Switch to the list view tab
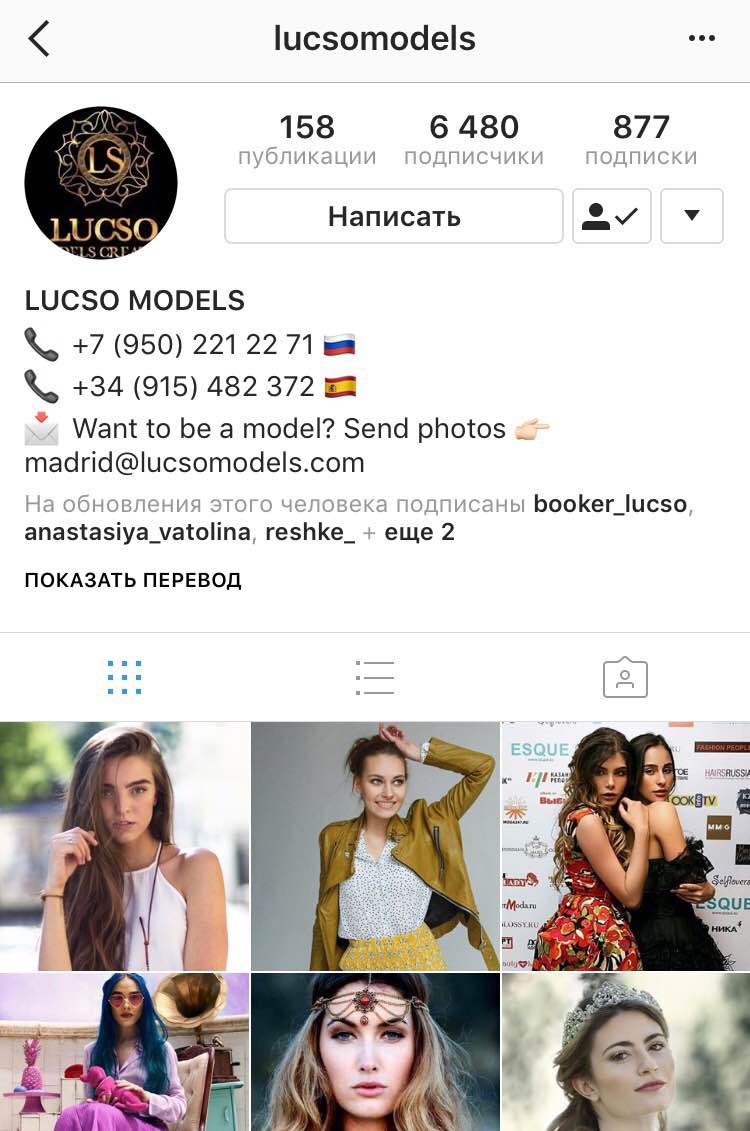The width and height of the screenshot is (750, 1131). pos(375,678)
